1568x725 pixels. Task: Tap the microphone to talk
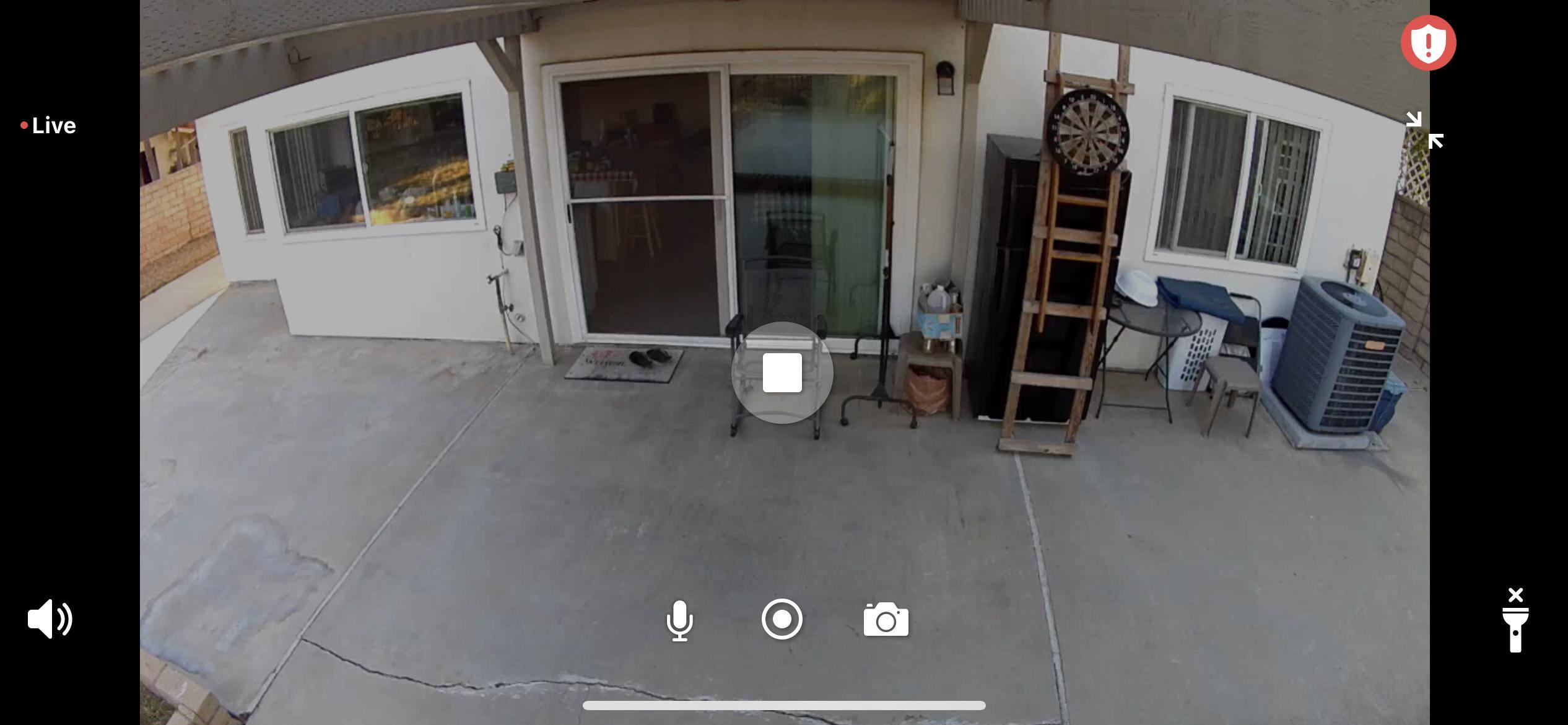tap(679, 620)
